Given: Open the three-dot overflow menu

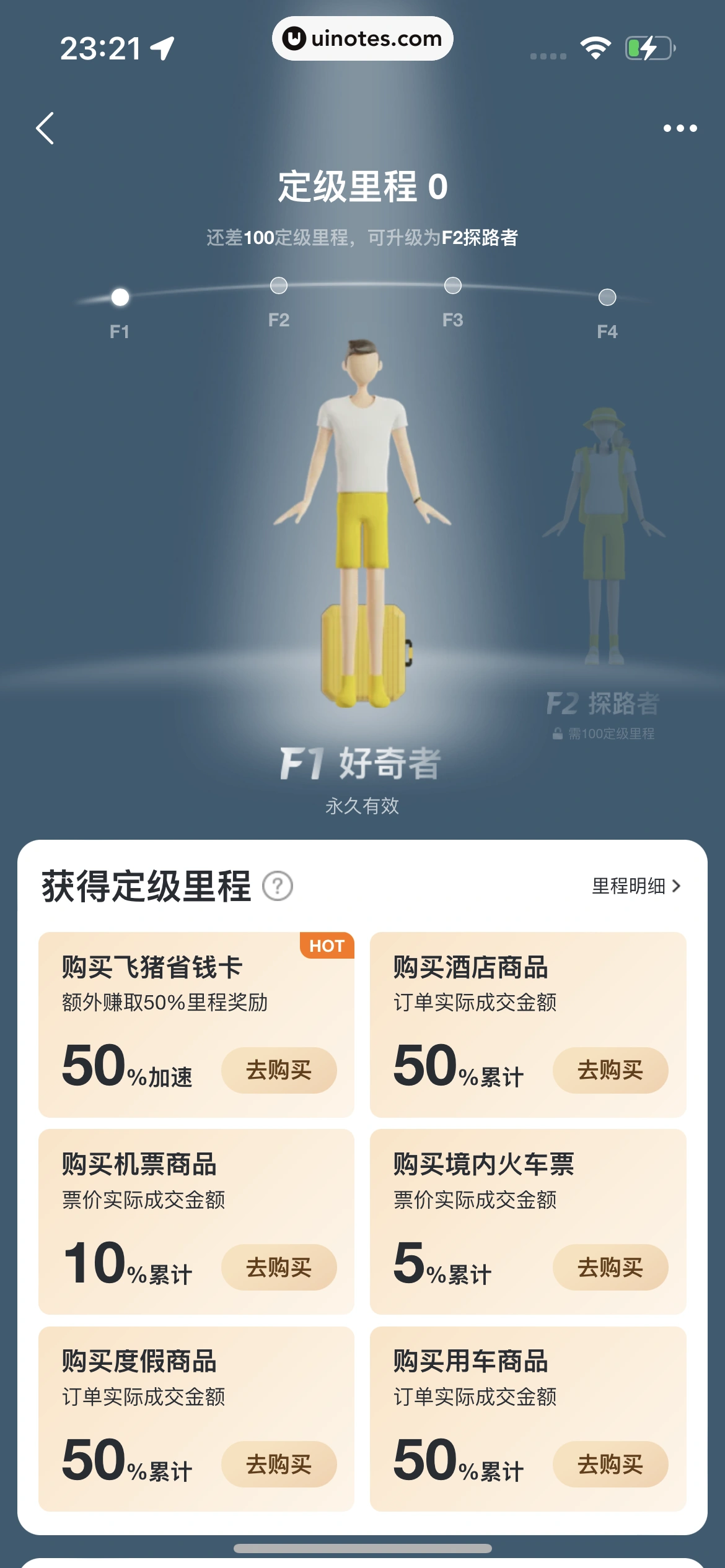Looking at the screenshot, I should tap(680, 128).
